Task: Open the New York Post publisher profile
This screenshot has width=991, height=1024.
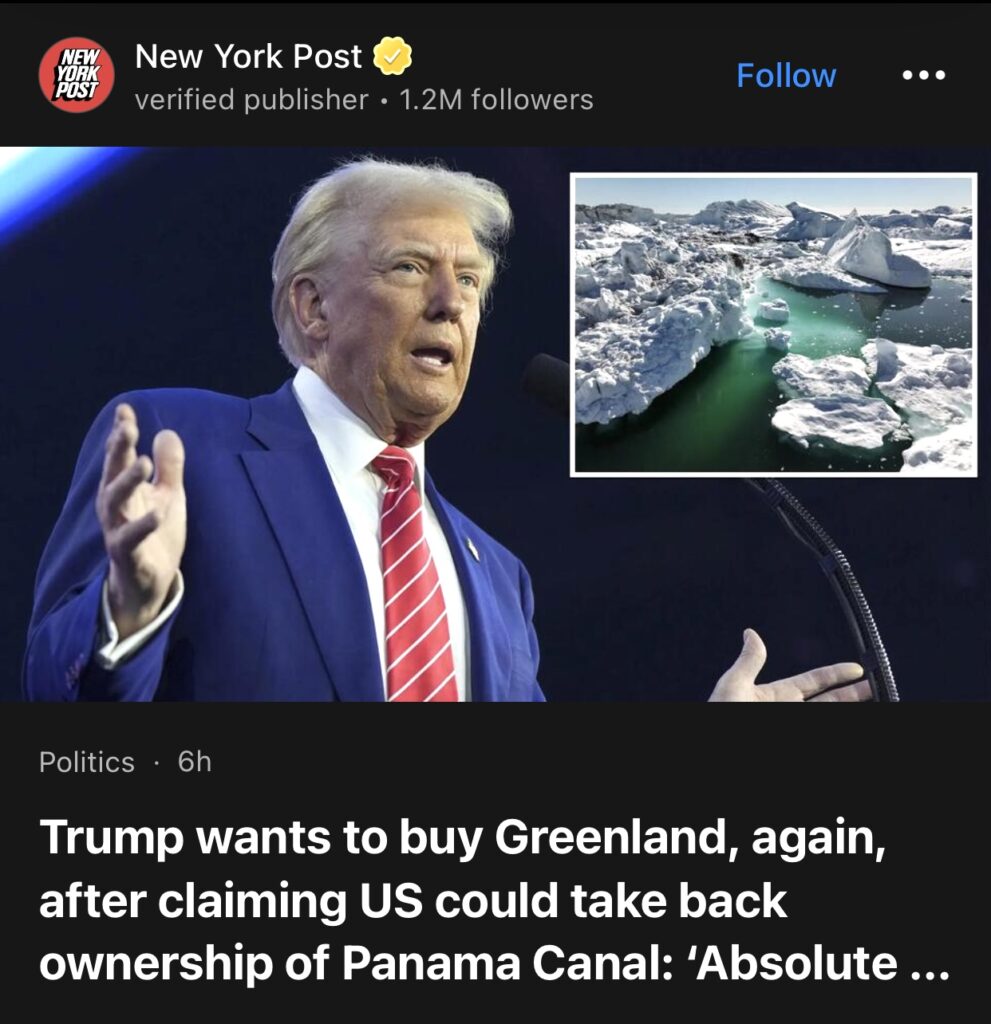Action: click(248, 58)
